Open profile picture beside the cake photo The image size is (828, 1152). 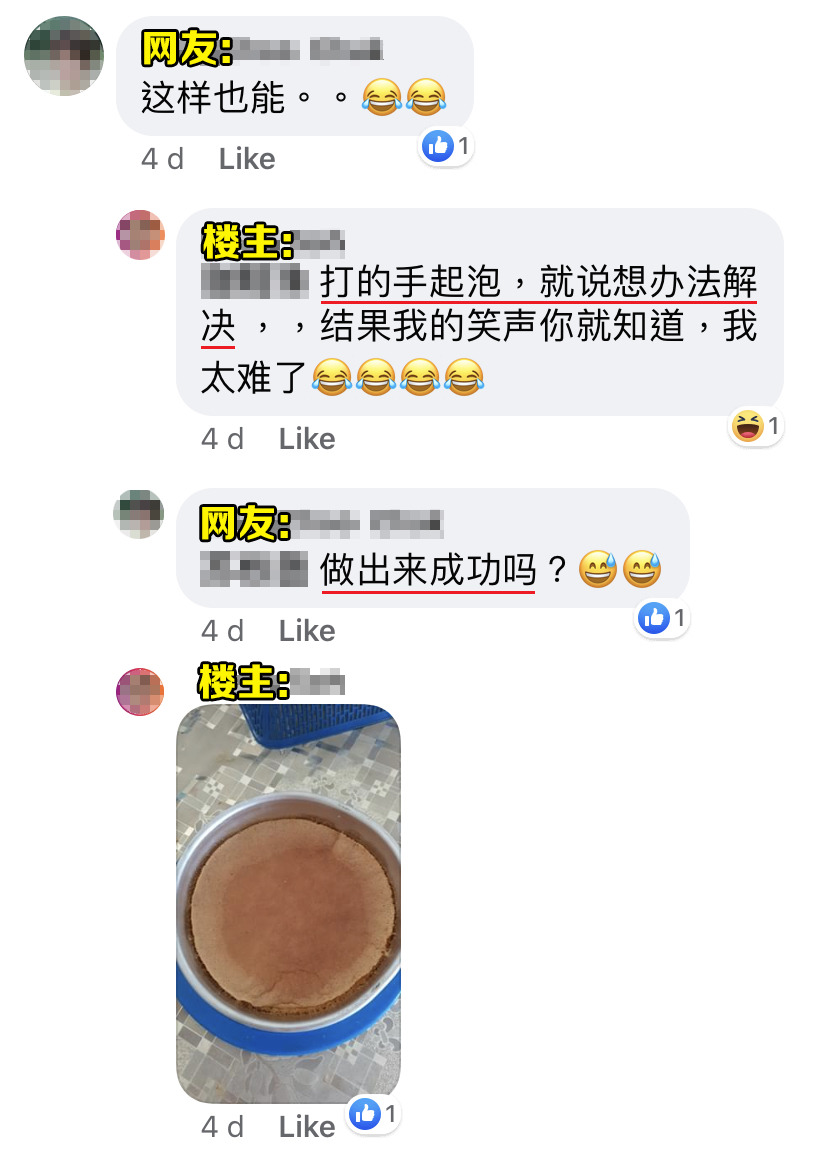pos(140,691)
